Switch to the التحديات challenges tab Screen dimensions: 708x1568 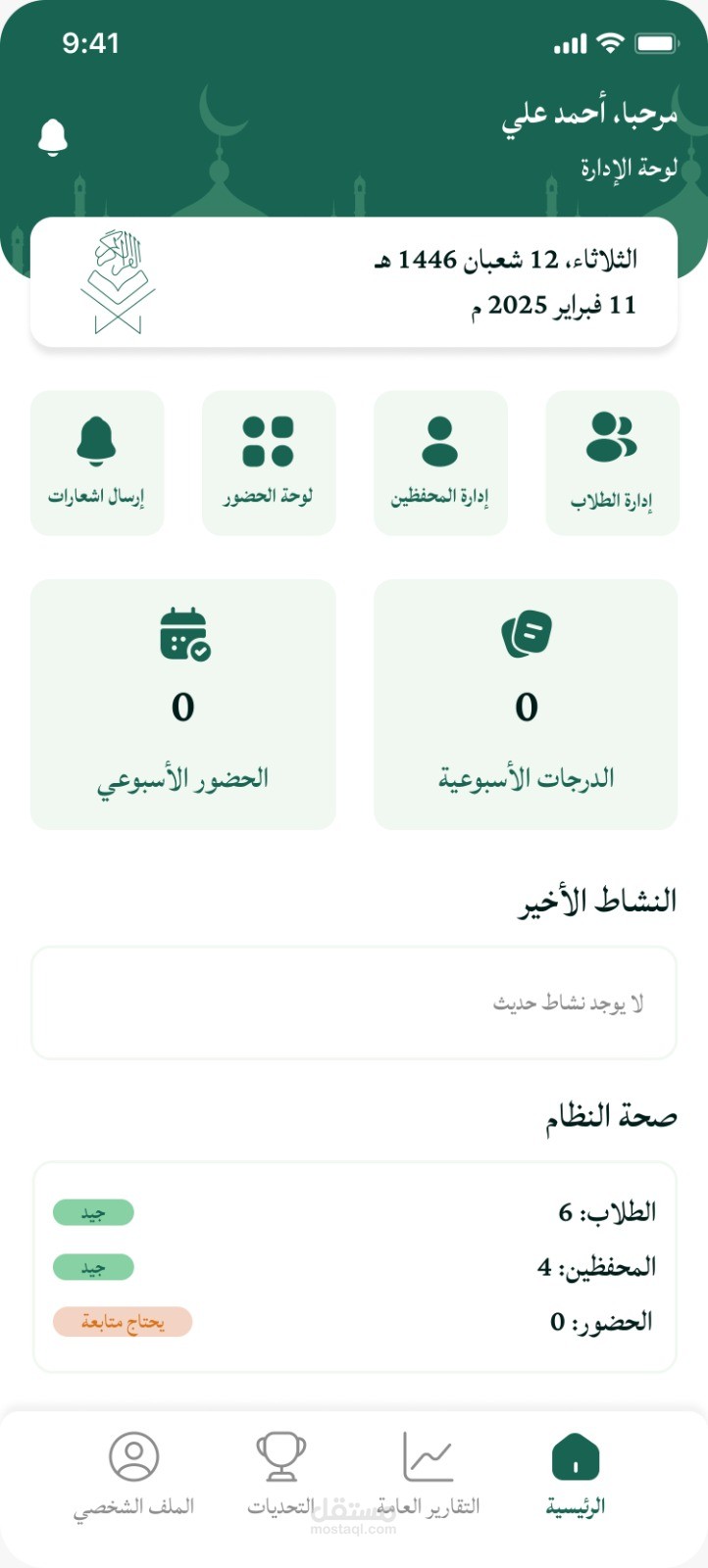click(x=280, y=1474)
